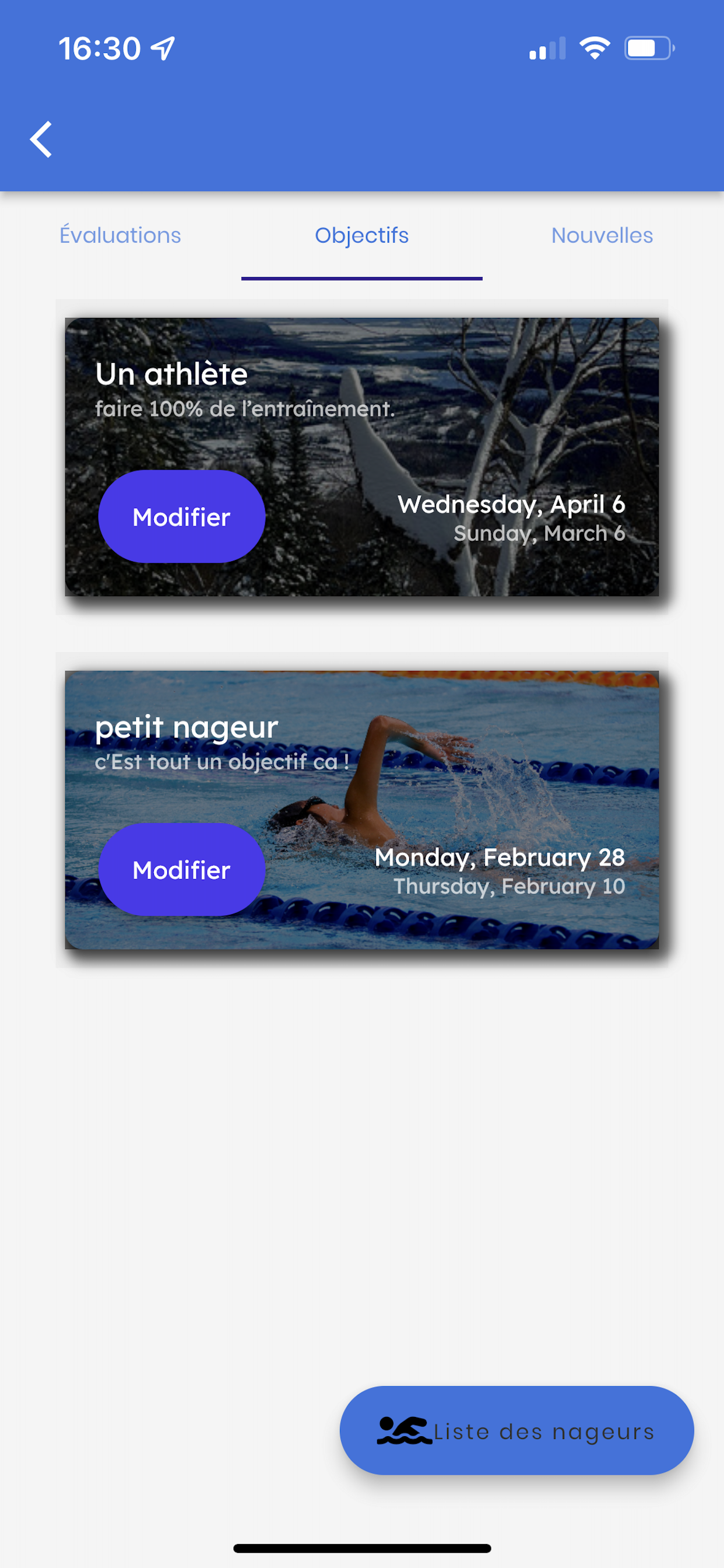Tap Modifier on the Un athlète goal
Screen dimensions: 724x1568
click(181, 517)
